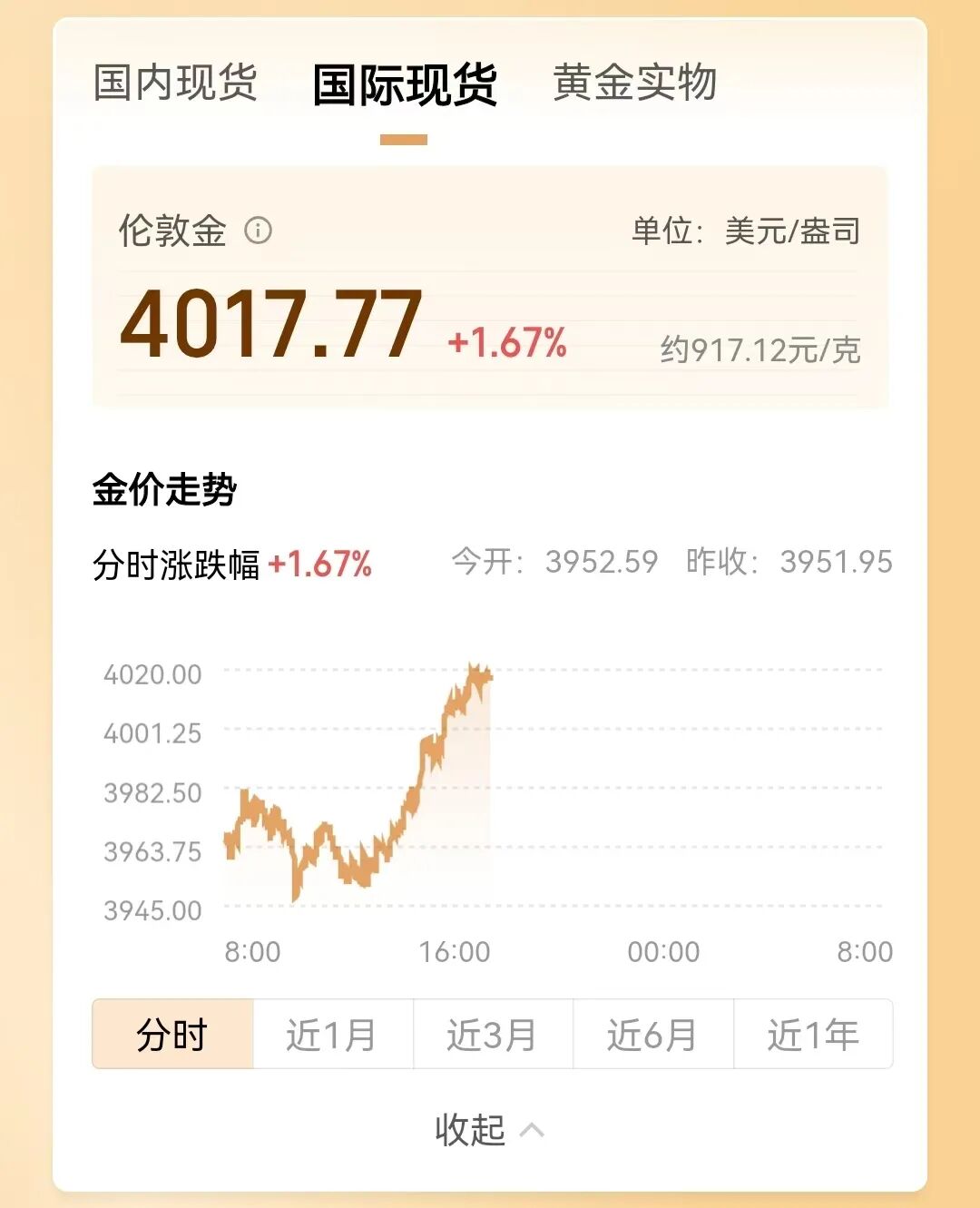Select the 分时 chart range
This screenshot has height=1208, width=980.
click(172, 1035)
